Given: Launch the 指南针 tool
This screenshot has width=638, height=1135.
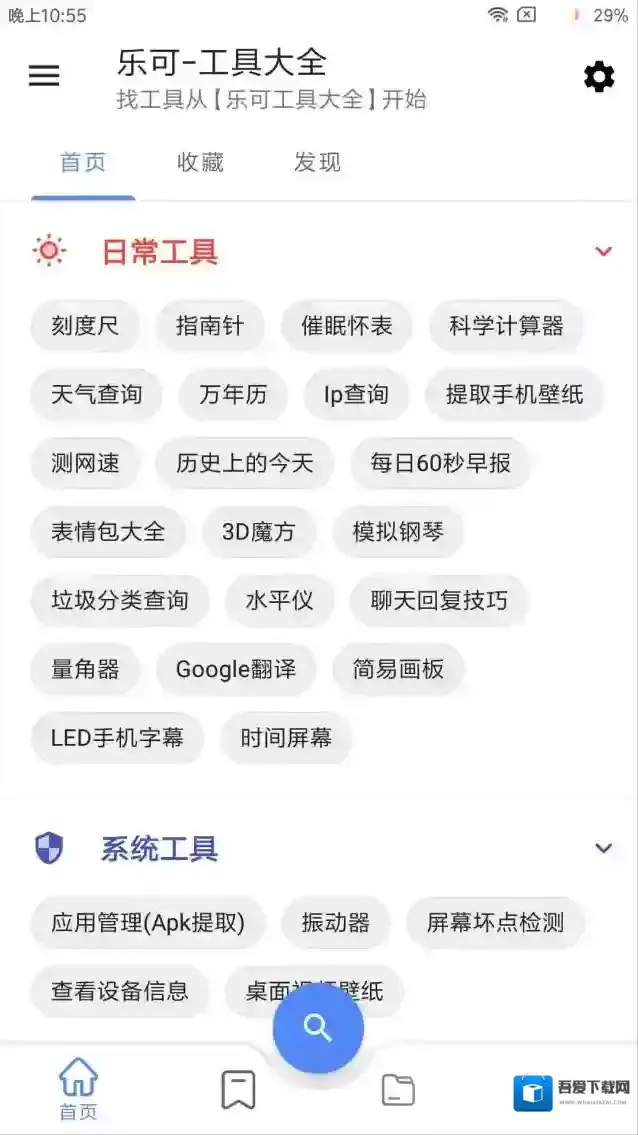Looking at the screenshot, I should point(210,326).
